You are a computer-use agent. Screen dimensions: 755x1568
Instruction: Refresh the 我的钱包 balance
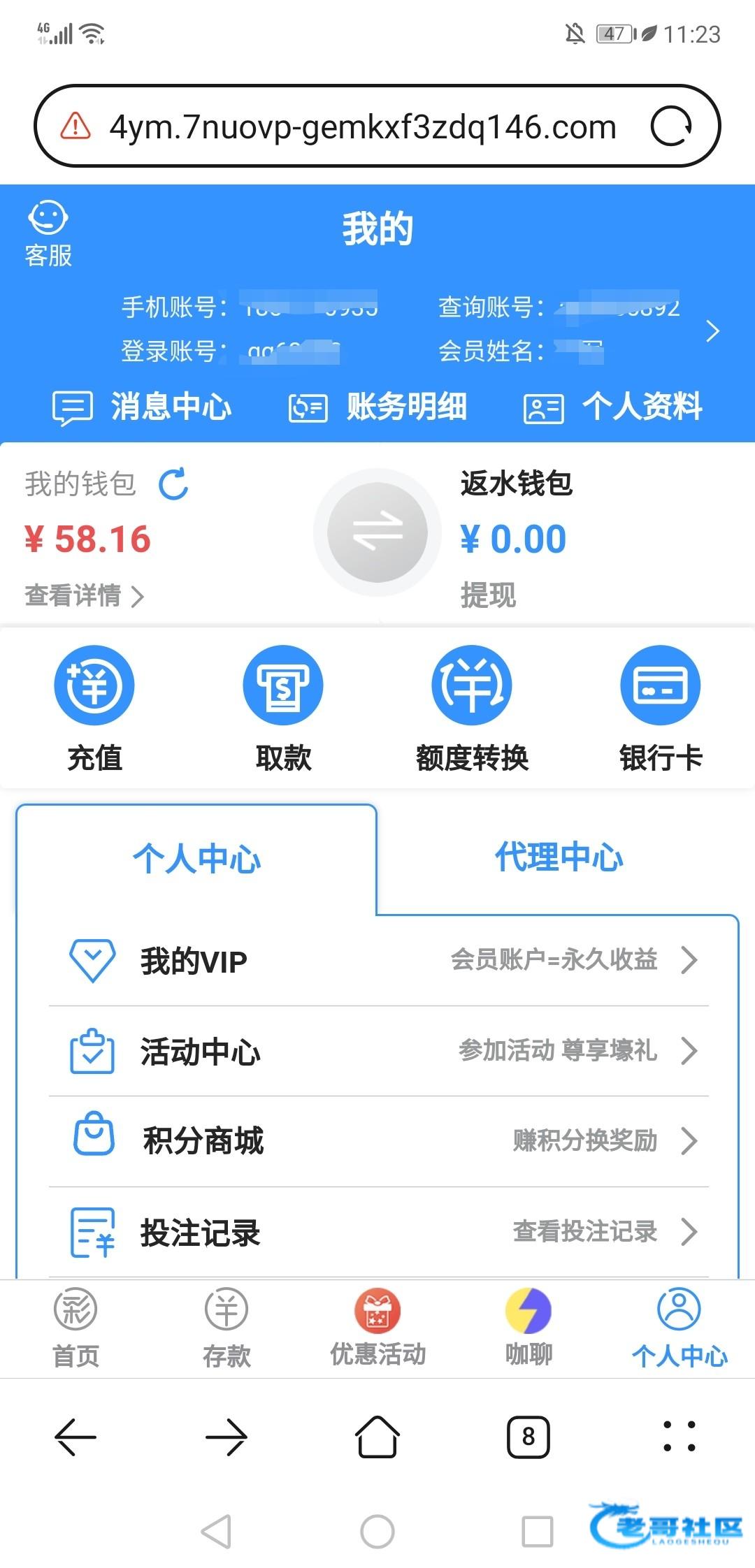click(173, 484)
